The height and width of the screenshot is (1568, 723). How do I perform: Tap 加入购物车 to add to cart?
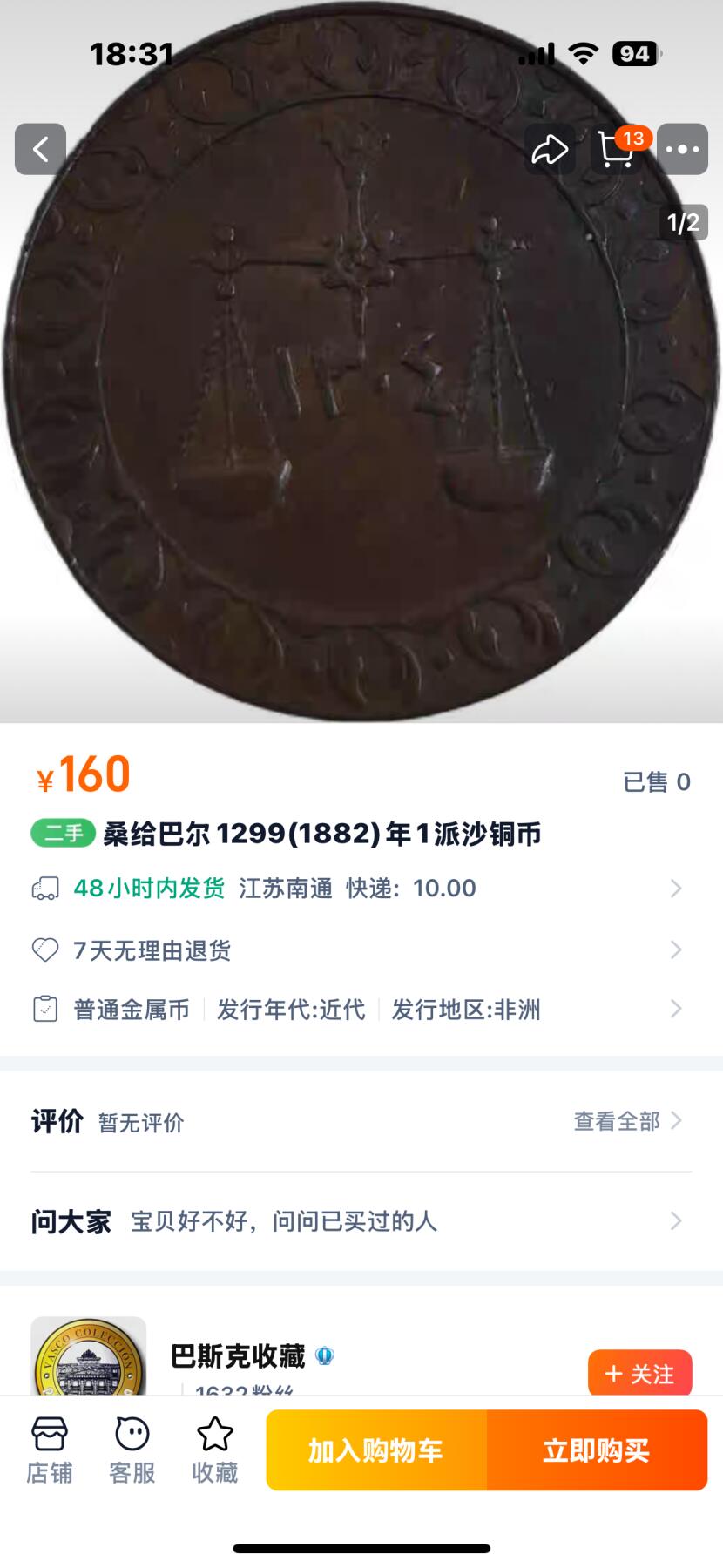(376, 1450)
